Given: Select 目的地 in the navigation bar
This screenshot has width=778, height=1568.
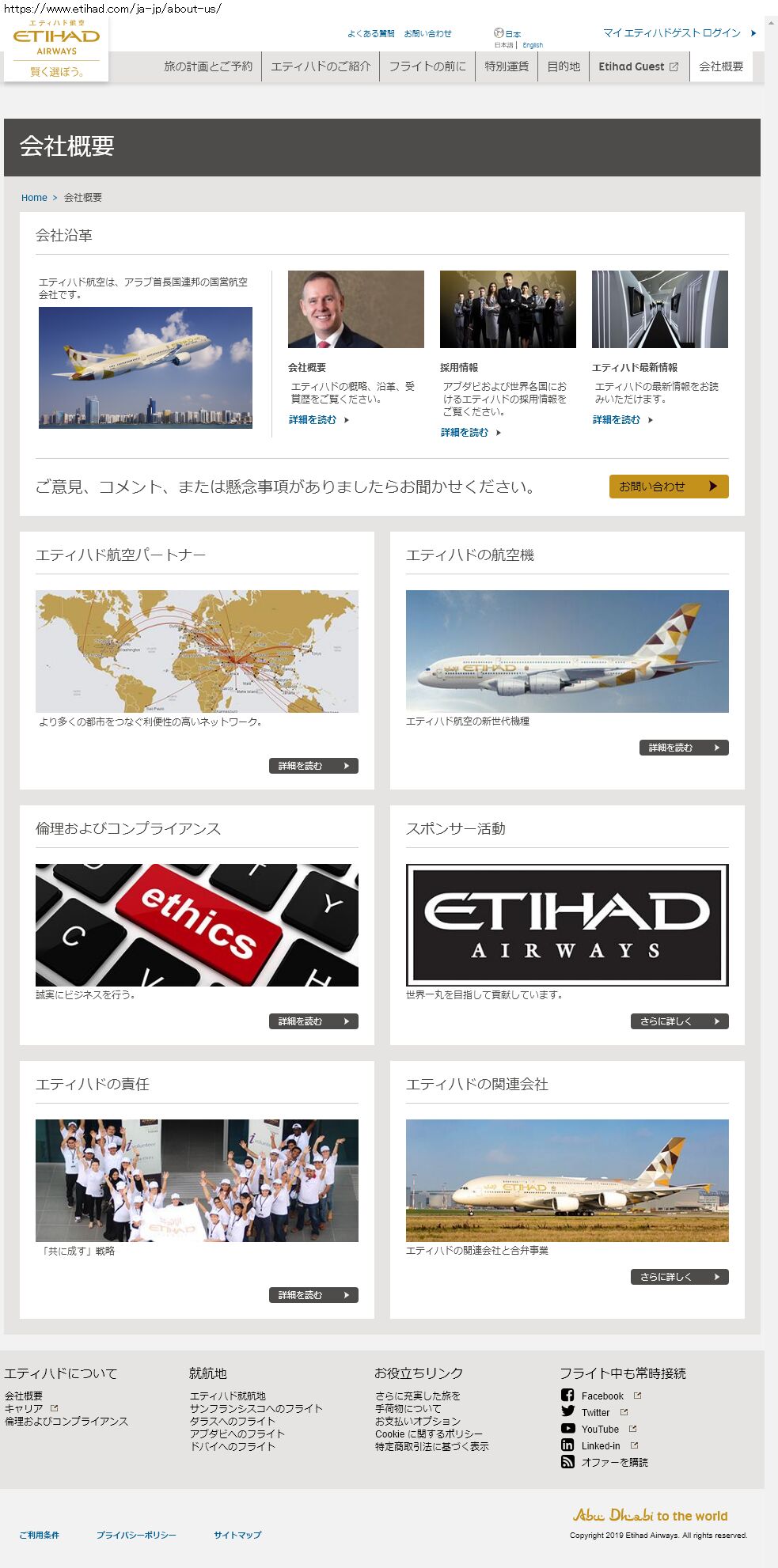Looking at the screenshot, I should (x=564, y=66).
